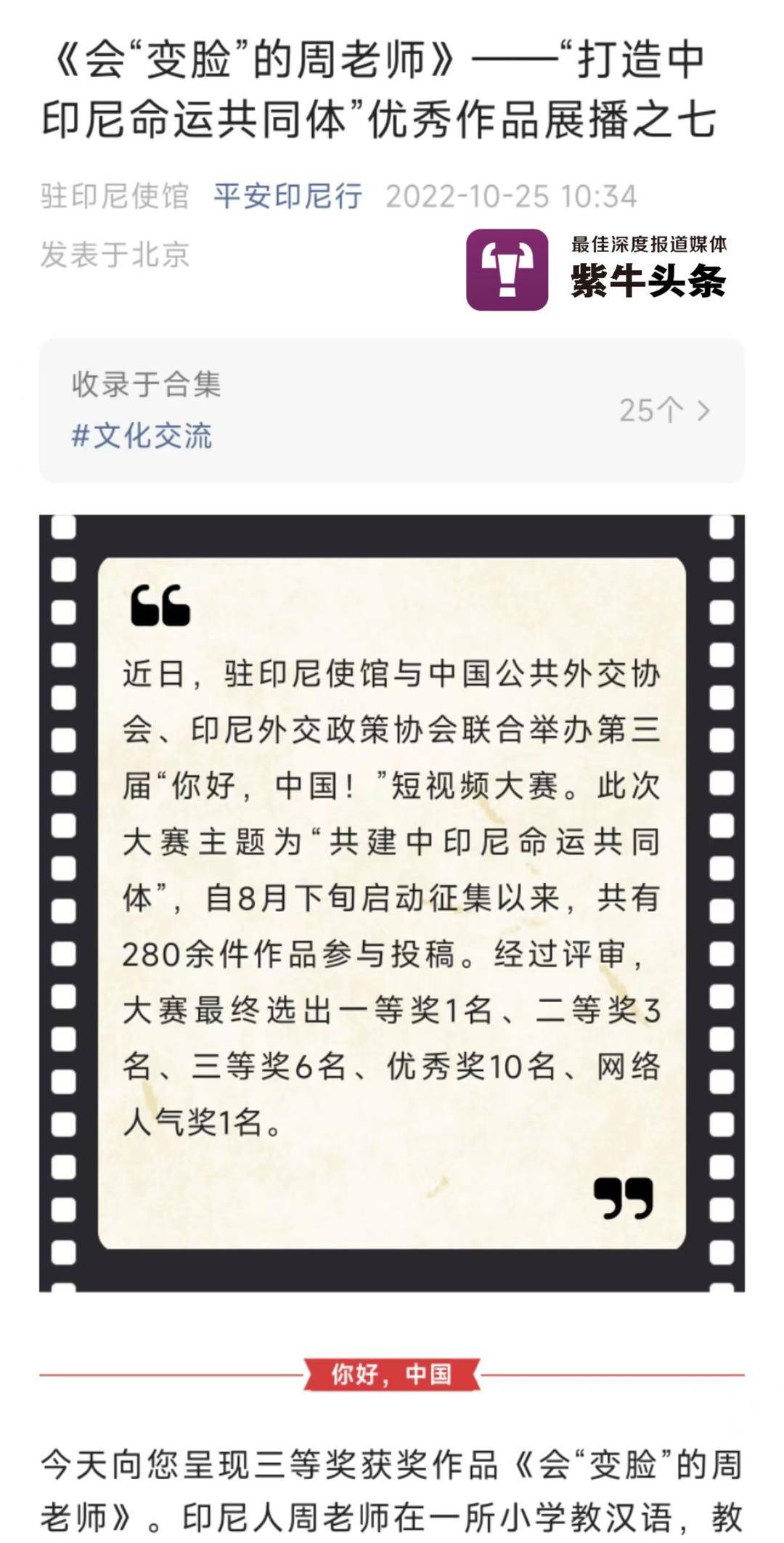Open the 平安印尼行 account link
The image size is (784, 1543).
287,196
